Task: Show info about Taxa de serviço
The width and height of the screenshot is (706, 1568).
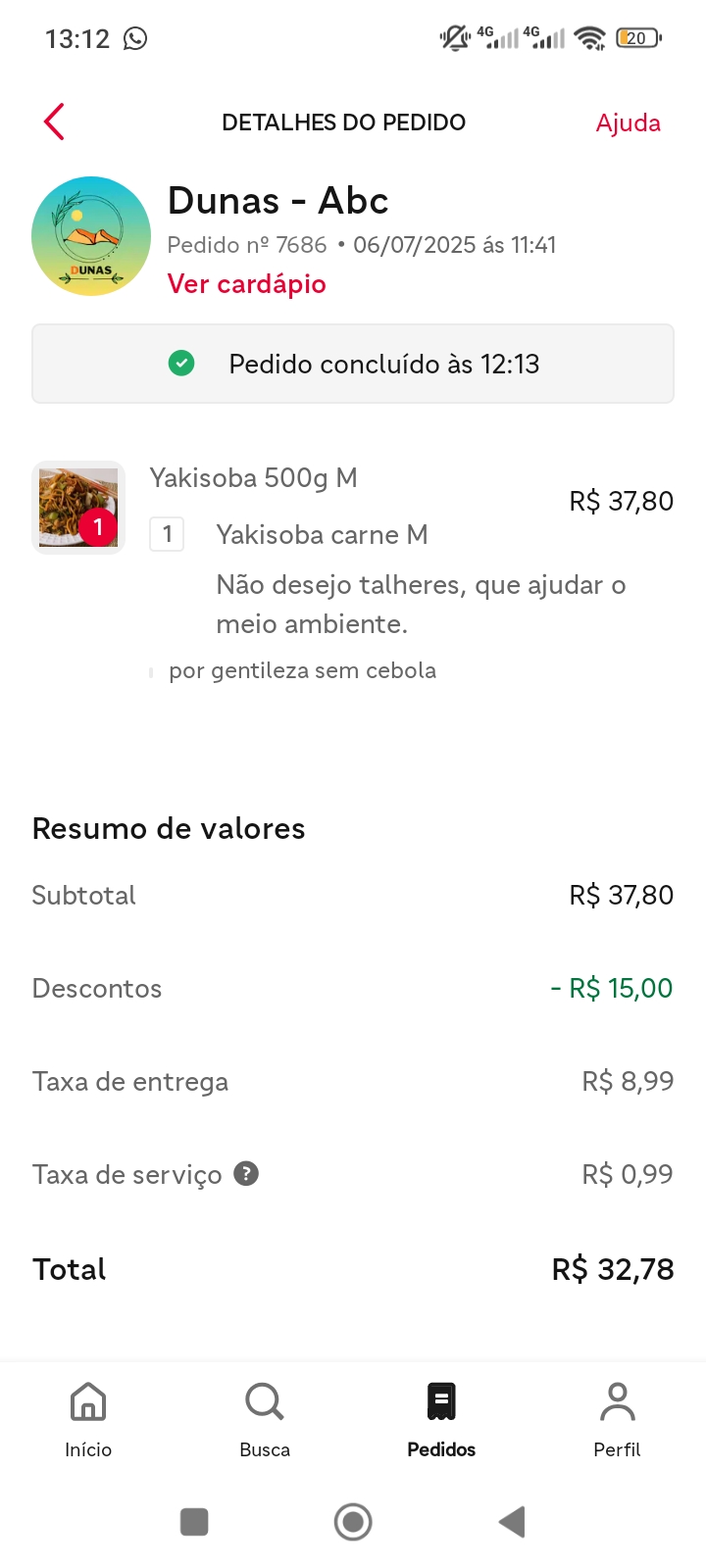Action: 246,1174
